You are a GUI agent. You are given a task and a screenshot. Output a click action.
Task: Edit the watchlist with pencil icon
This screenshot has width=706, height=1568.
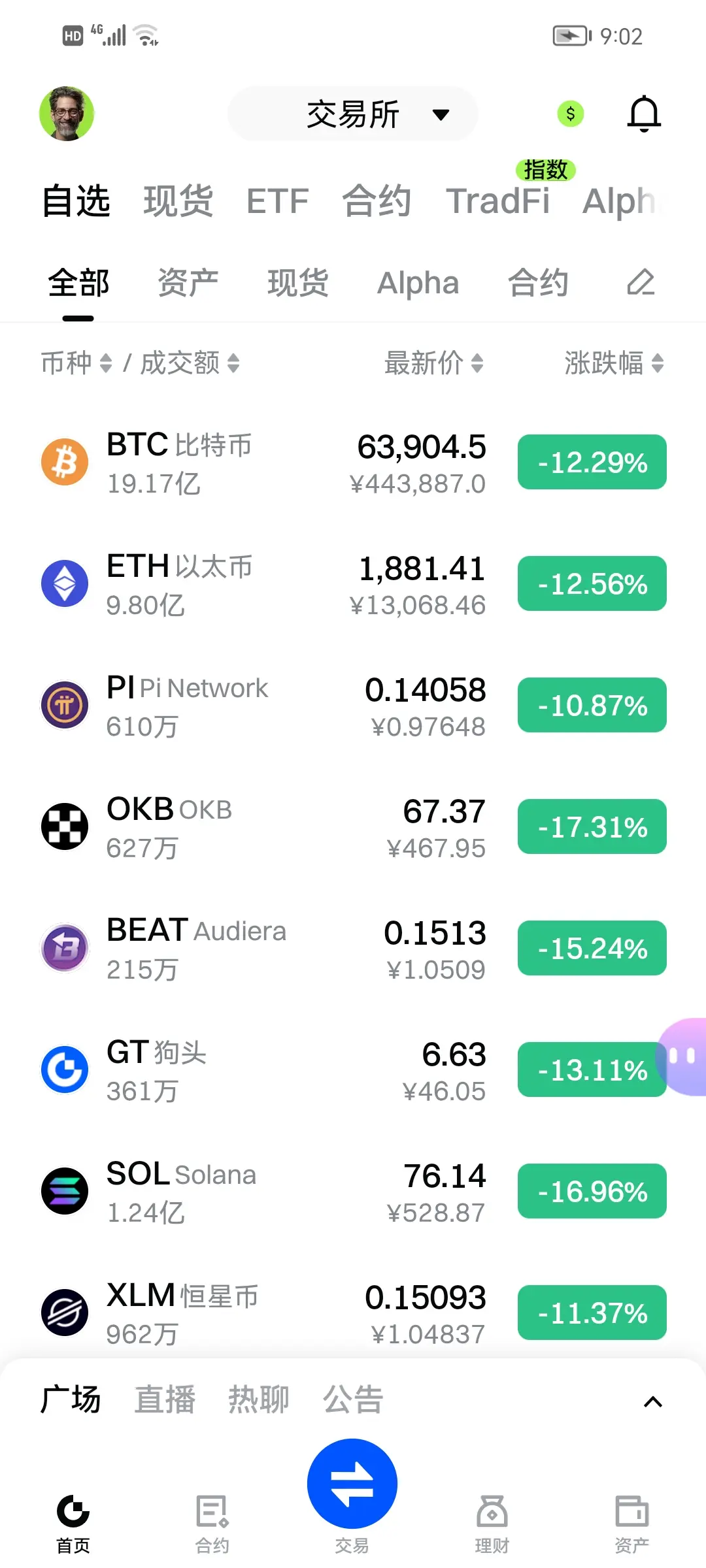641,282
